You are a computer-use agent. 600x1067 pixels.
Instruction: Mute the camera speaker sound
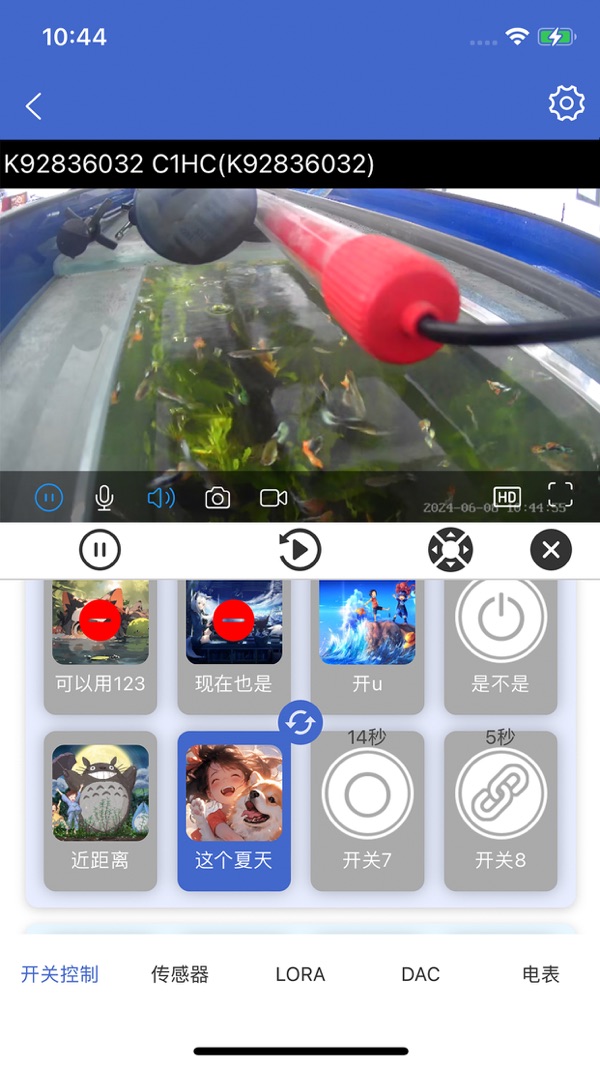161,497
